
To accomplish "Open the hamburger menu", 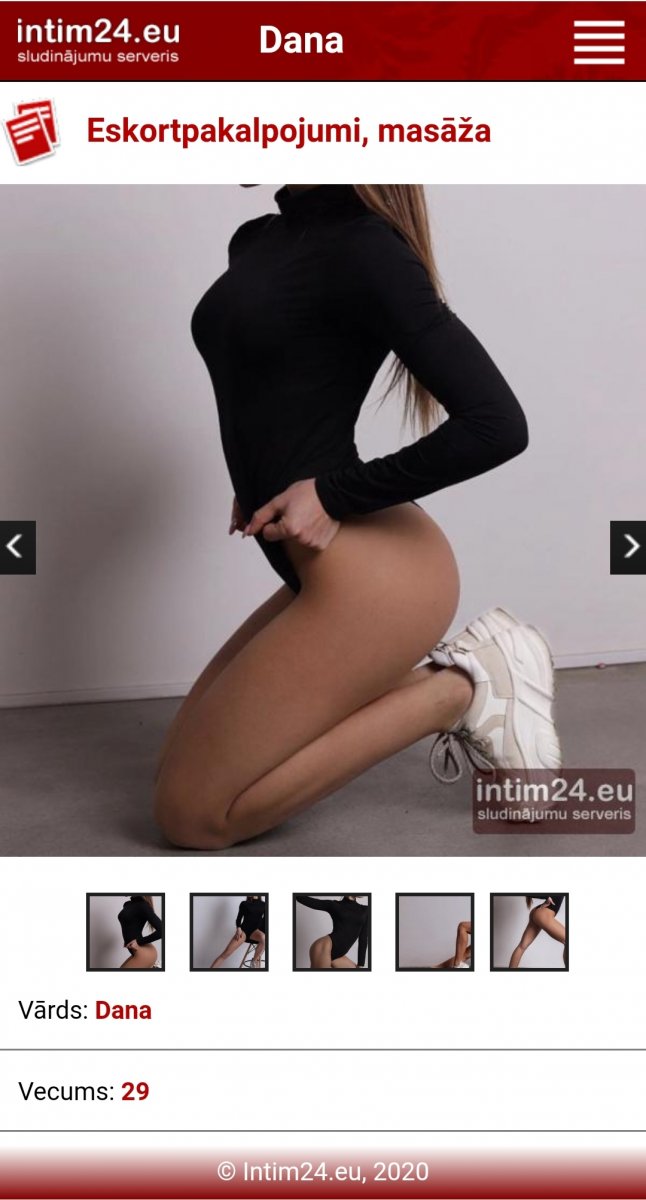I will point(598,42).
